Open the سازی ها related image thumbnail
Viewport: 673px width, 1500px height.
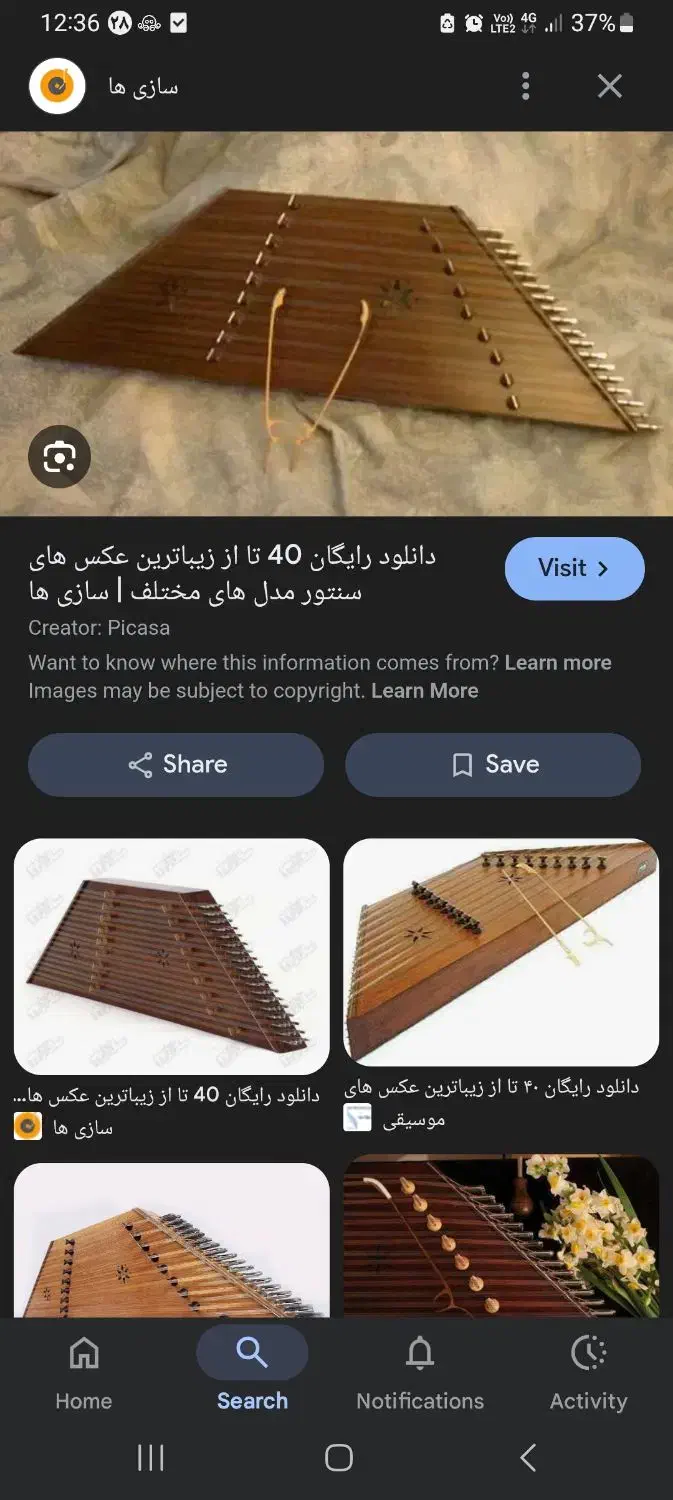tap(172, 956)
